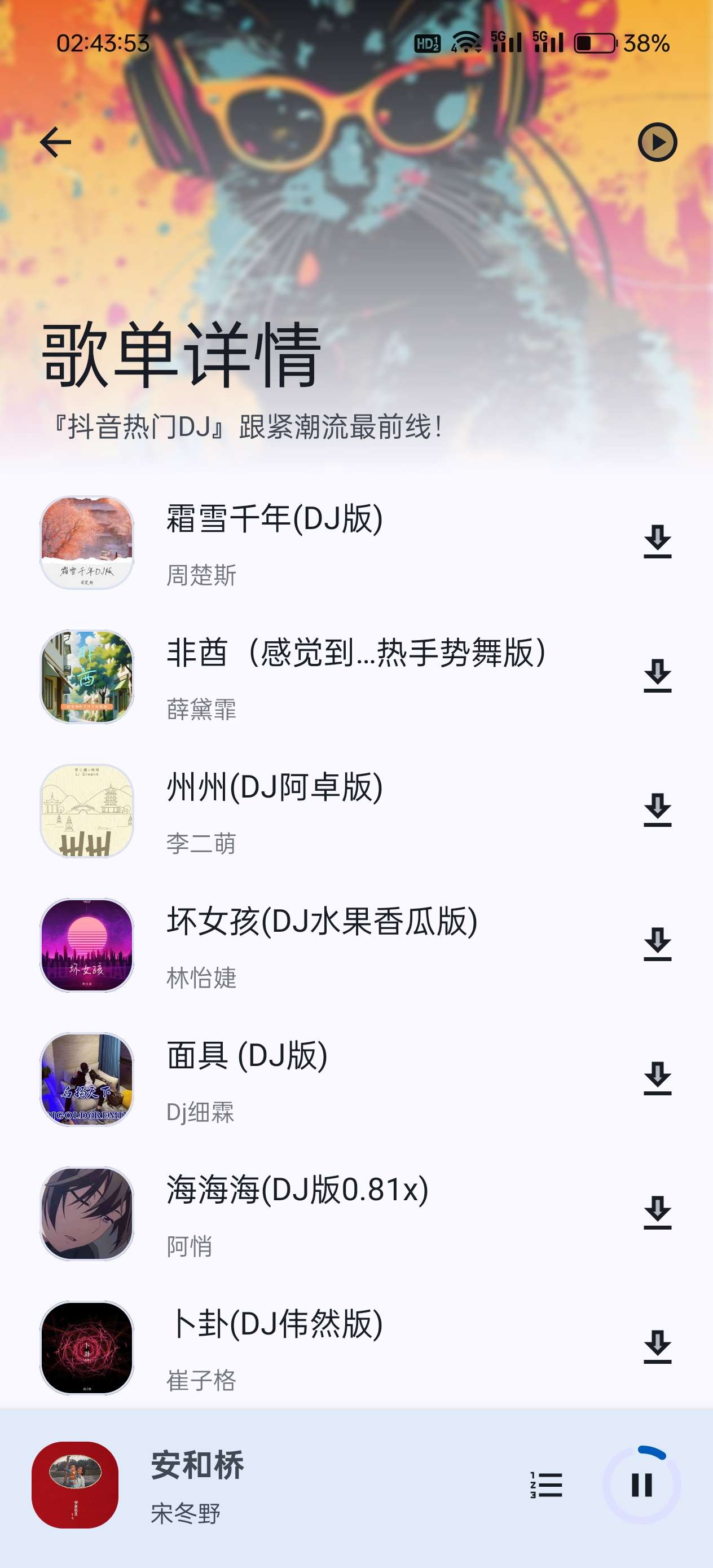Download the 非酋 song

pos(657,676)
